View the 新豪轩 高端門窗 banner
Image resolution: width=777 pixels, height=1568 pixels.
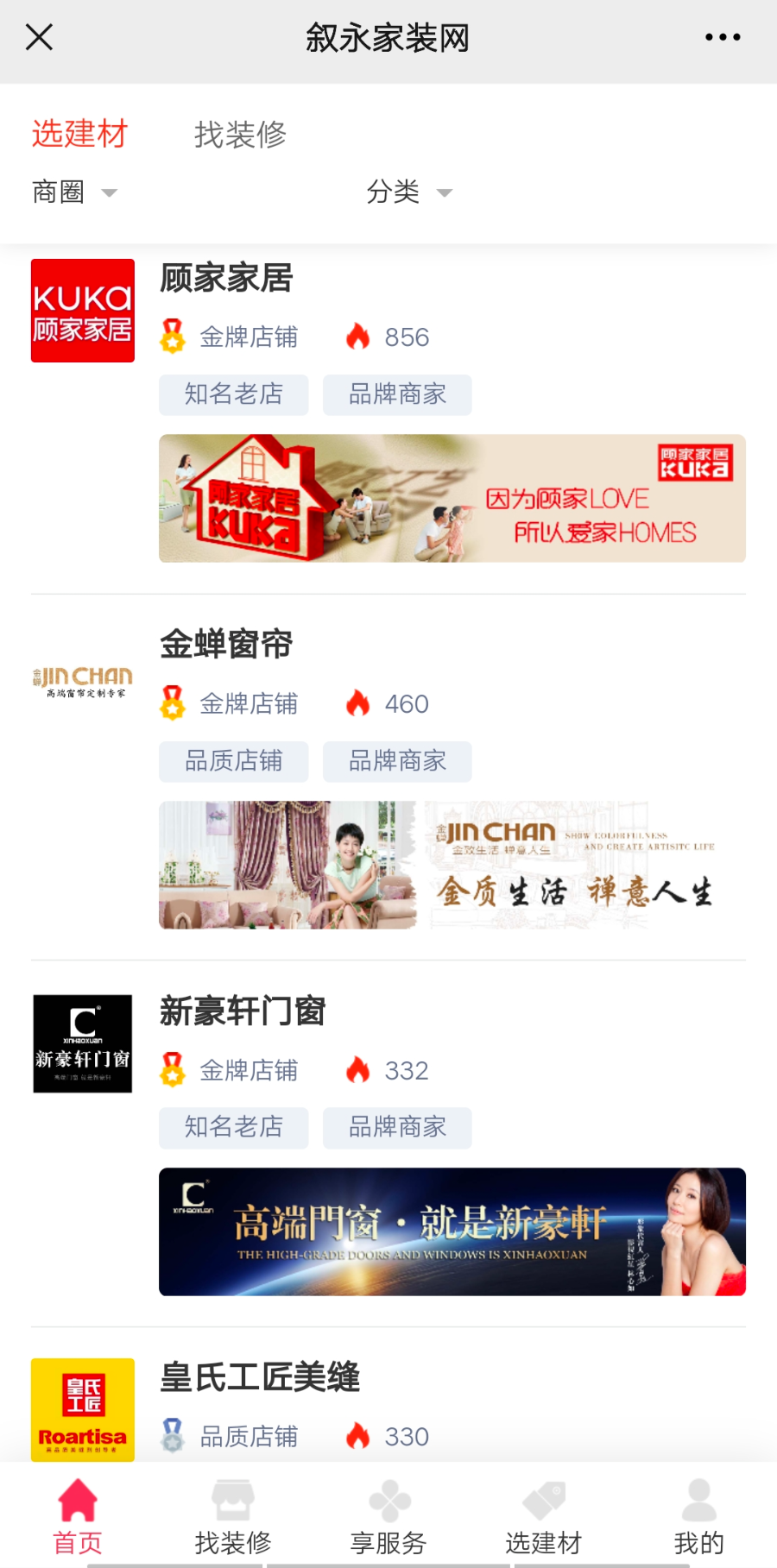(x=452, y=1231)
